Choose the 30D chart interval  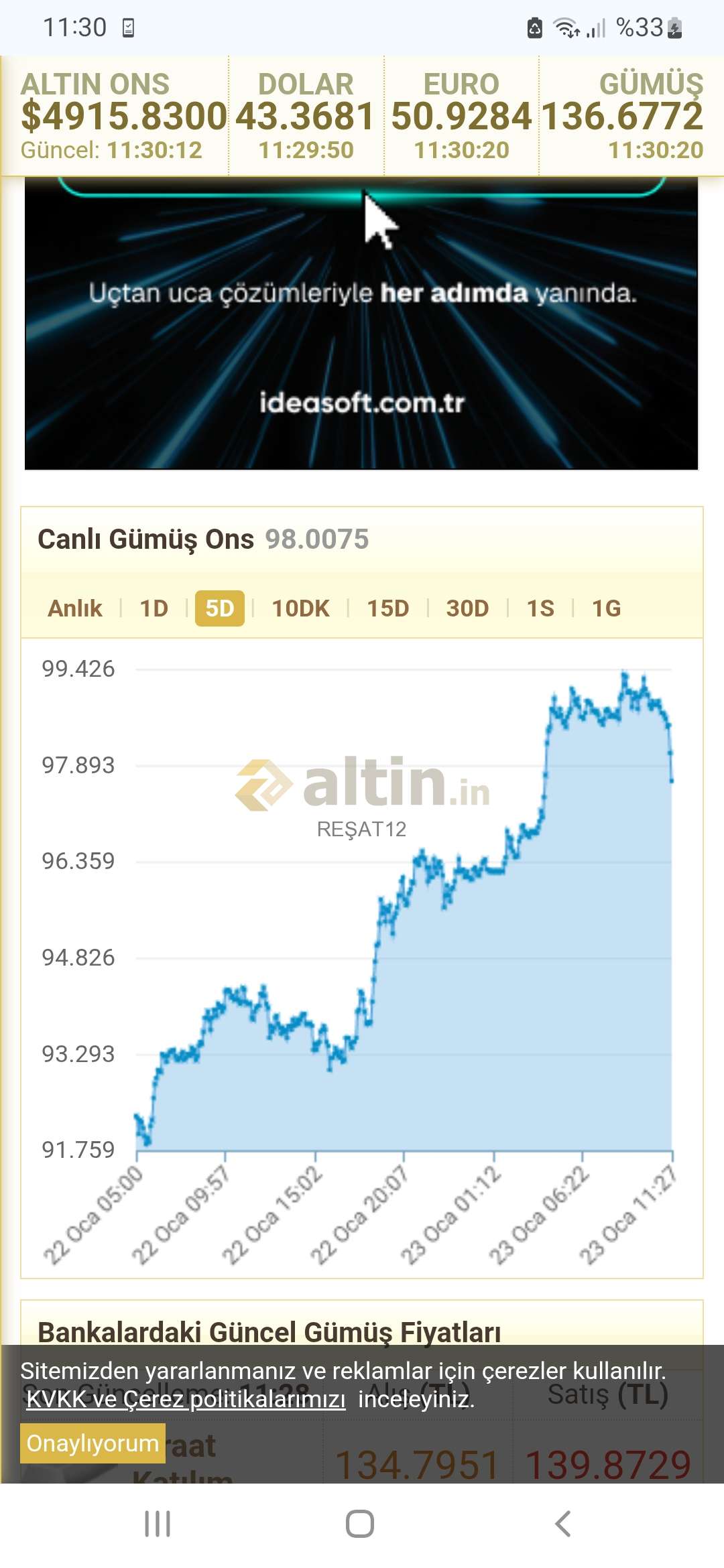click(467, 608)
